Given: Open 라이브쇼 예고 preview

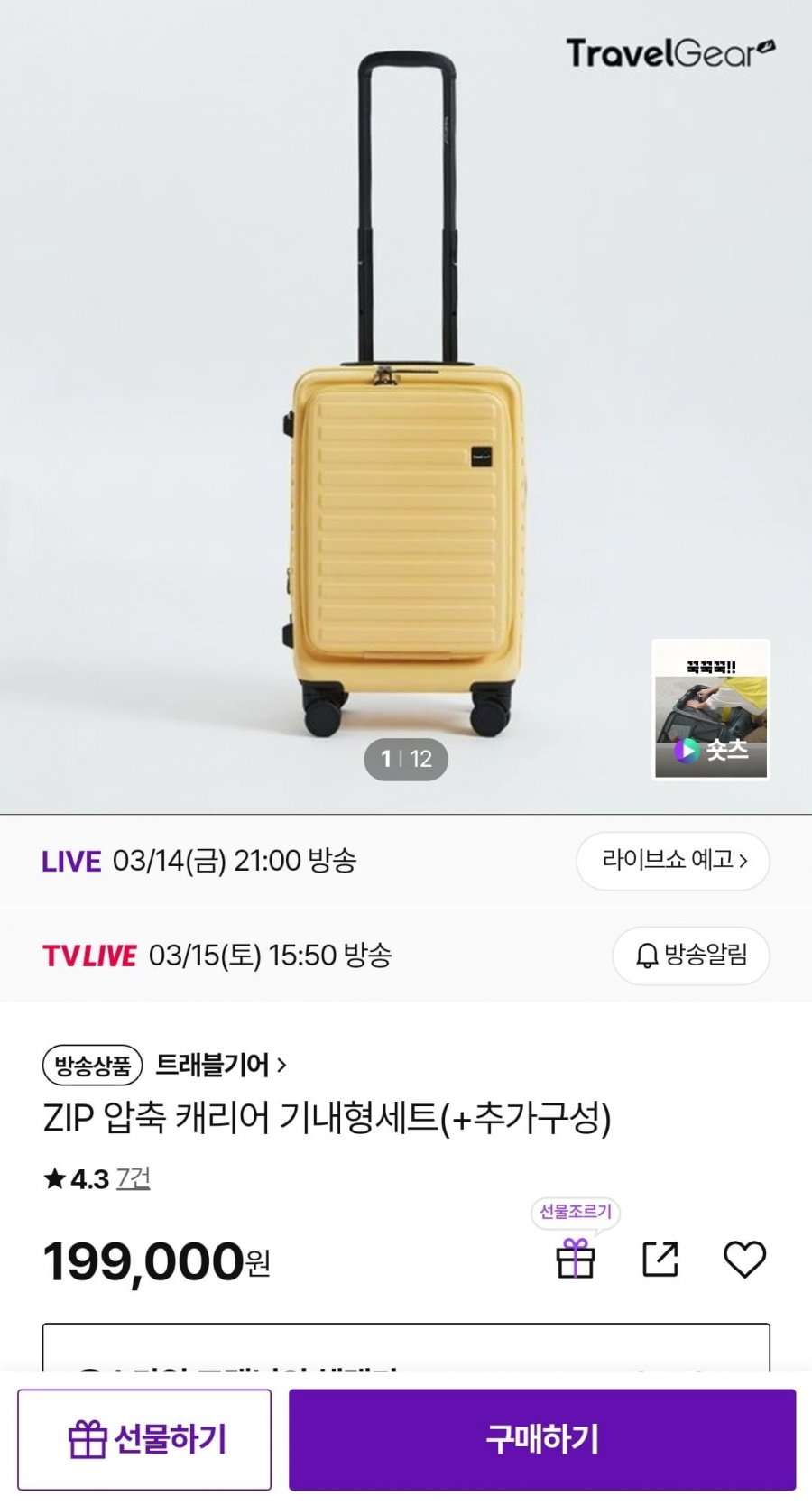Looking at the screenshot, I should point(673,861).
